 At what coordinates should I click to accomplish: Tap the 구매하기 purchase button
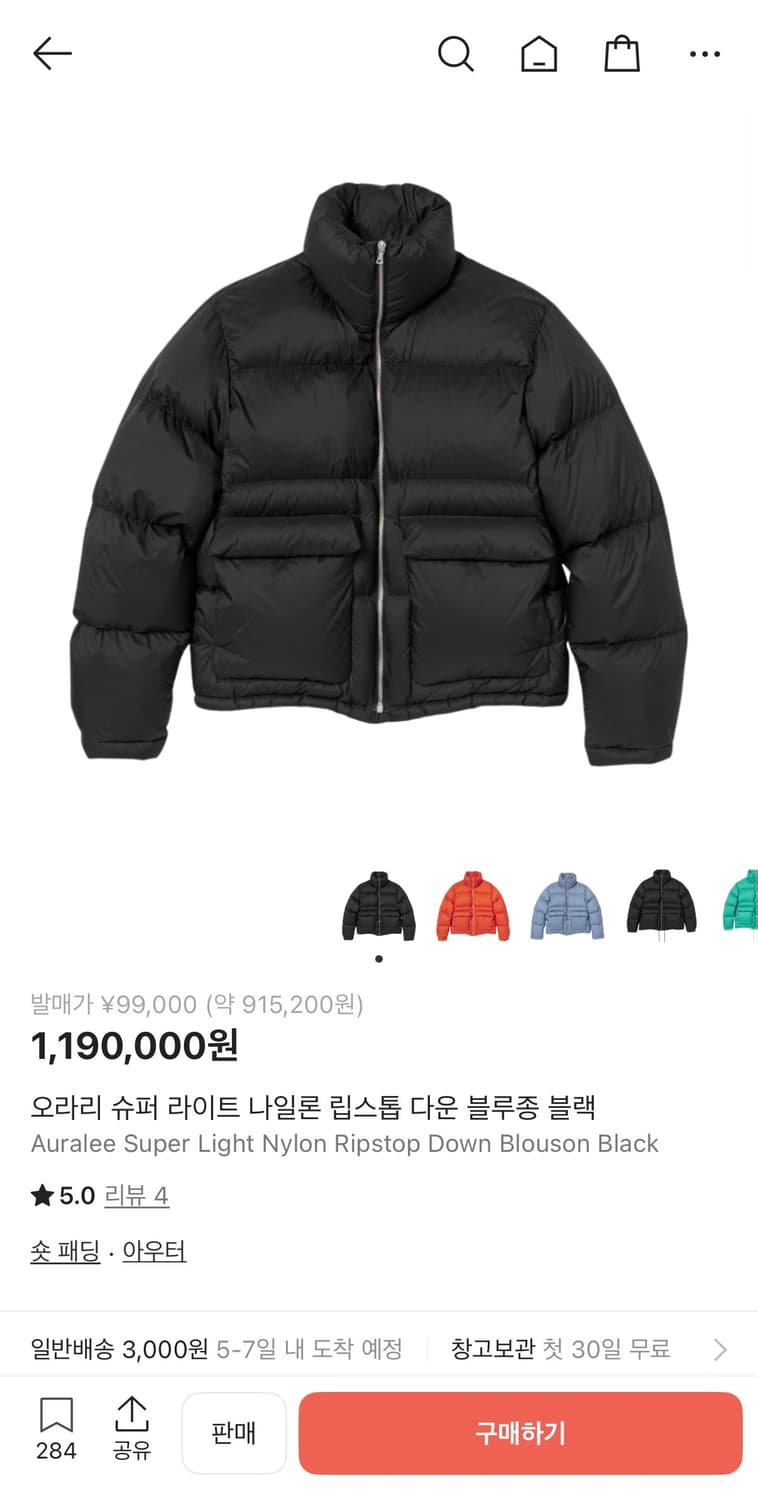pos(519,1433)
